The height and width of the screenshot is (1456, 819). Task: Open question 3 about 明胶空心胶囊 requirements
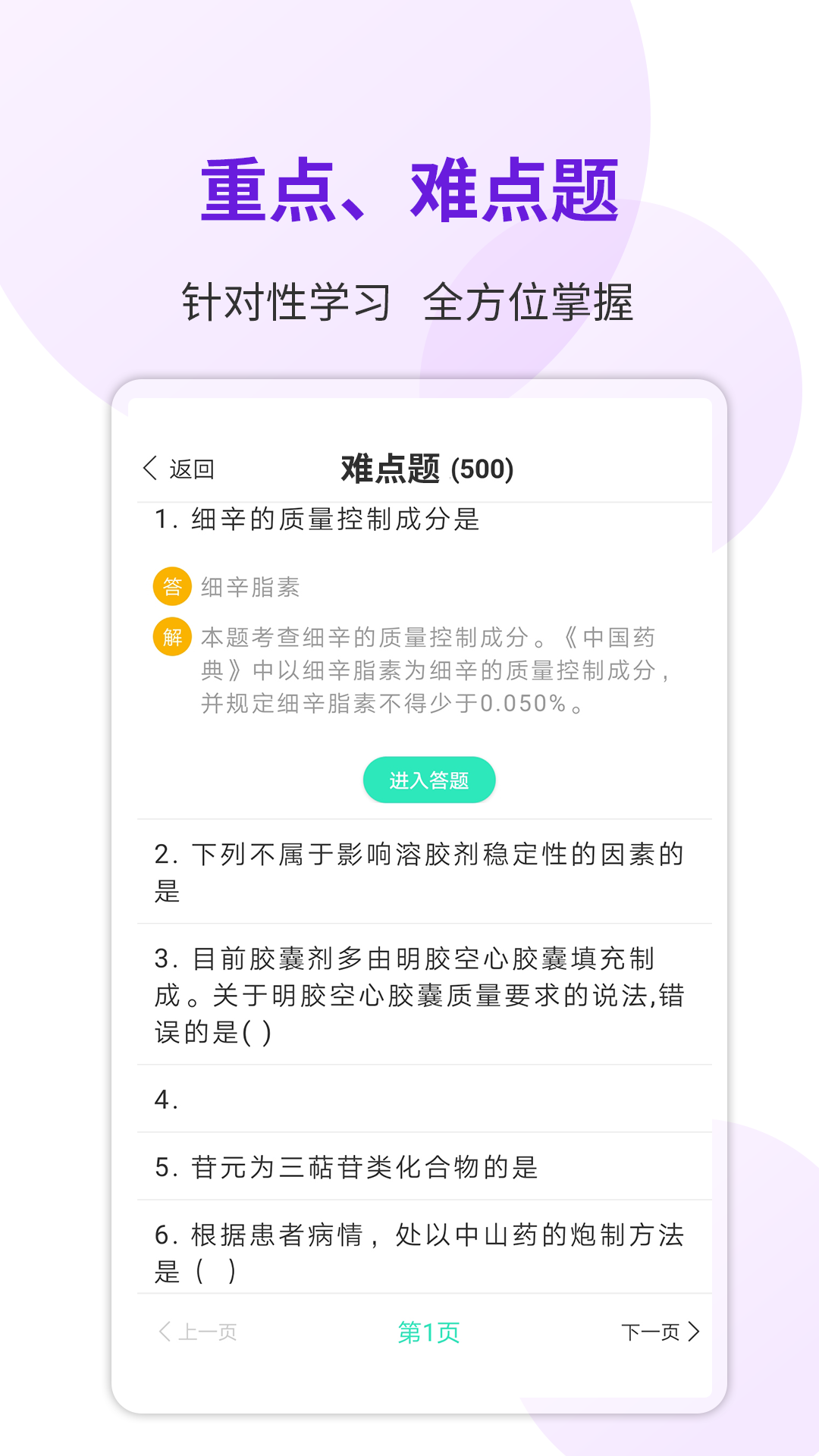tap(417, 995)
